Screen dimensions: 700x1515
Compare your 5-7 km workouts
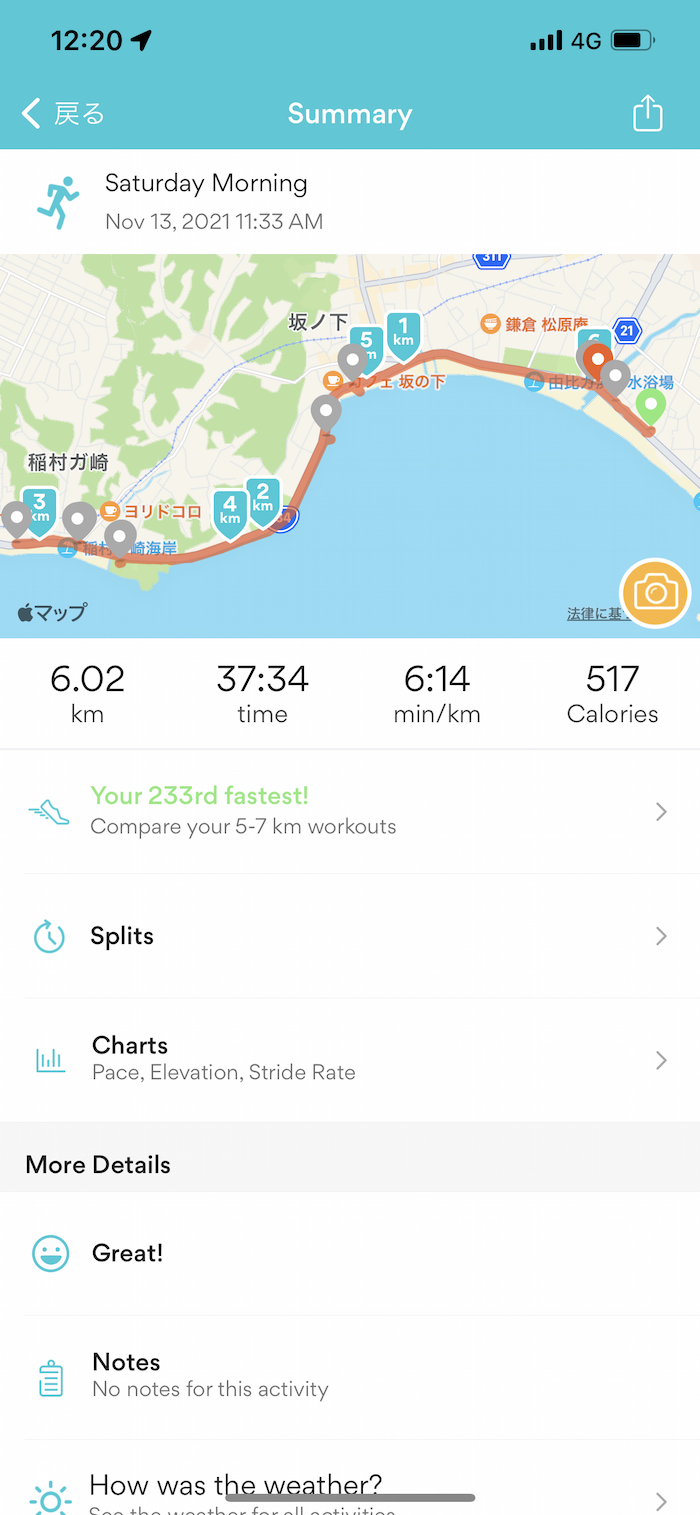coord(350,811)
